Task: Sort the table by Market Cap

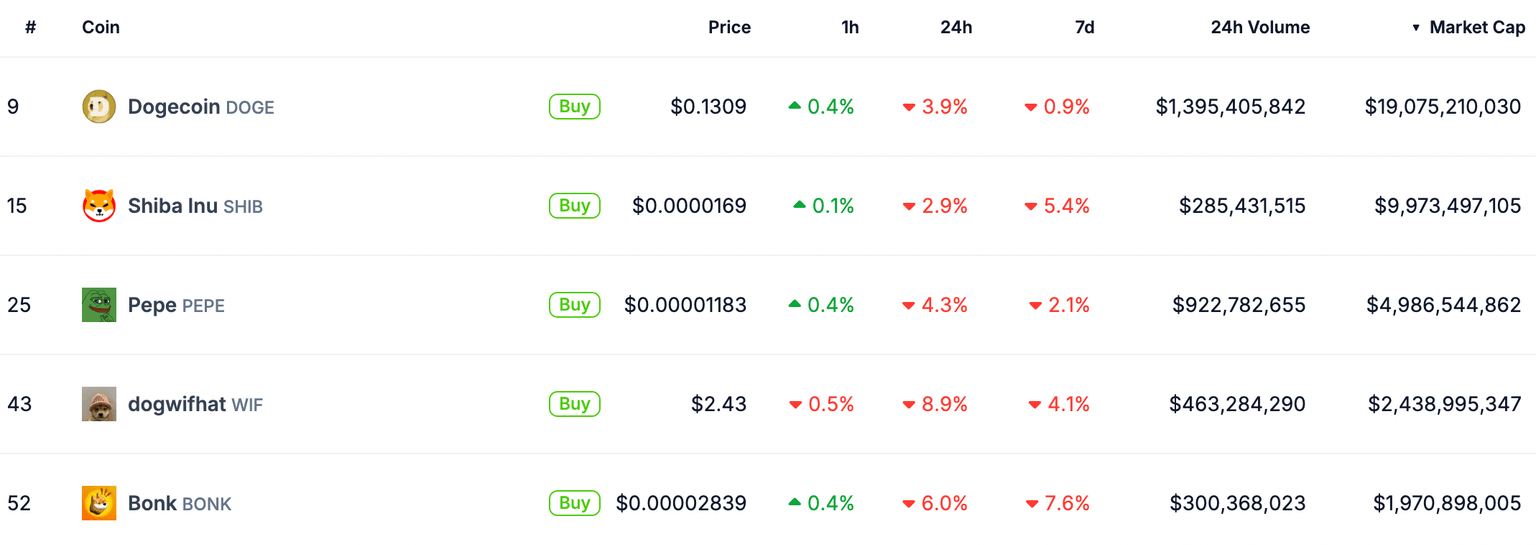Action: [x=1476, y=28]
